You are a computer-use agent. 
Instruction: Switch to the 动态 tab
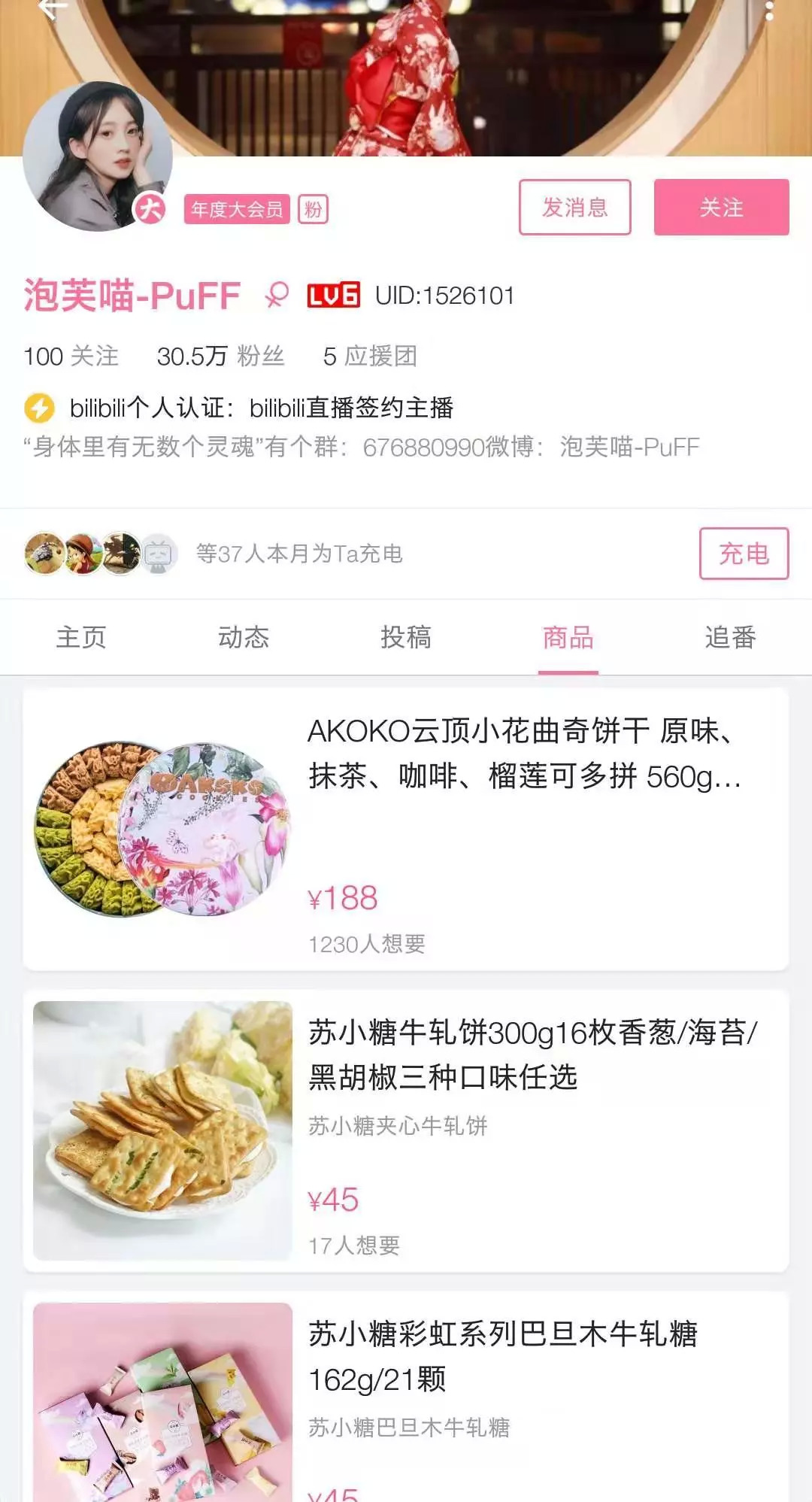pyautogui.click(x=244, y=637)
